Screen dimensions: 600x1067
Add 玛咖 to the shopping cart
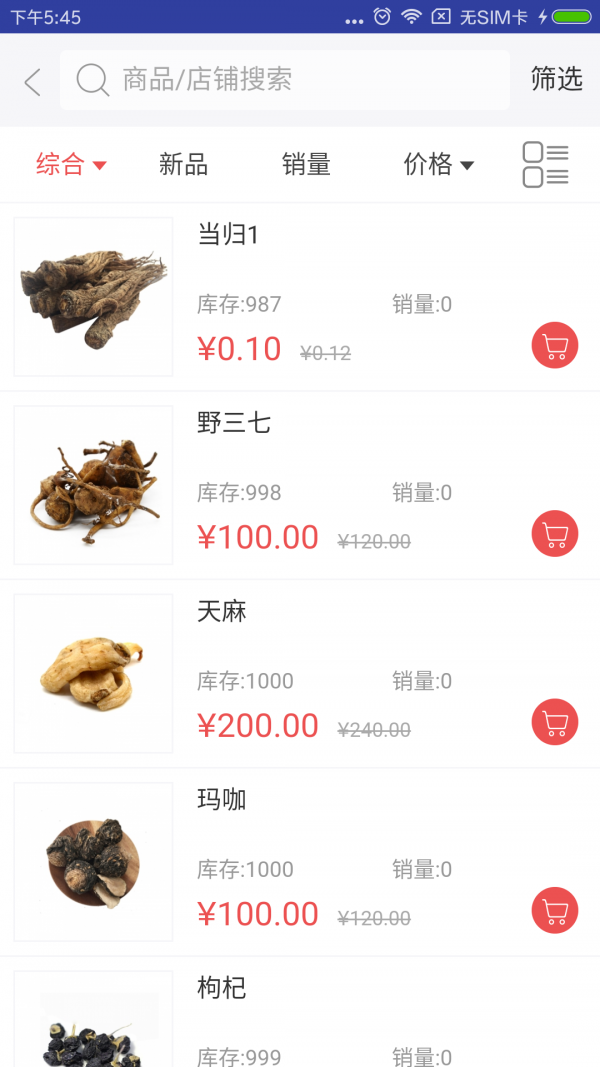coord(555,910)
